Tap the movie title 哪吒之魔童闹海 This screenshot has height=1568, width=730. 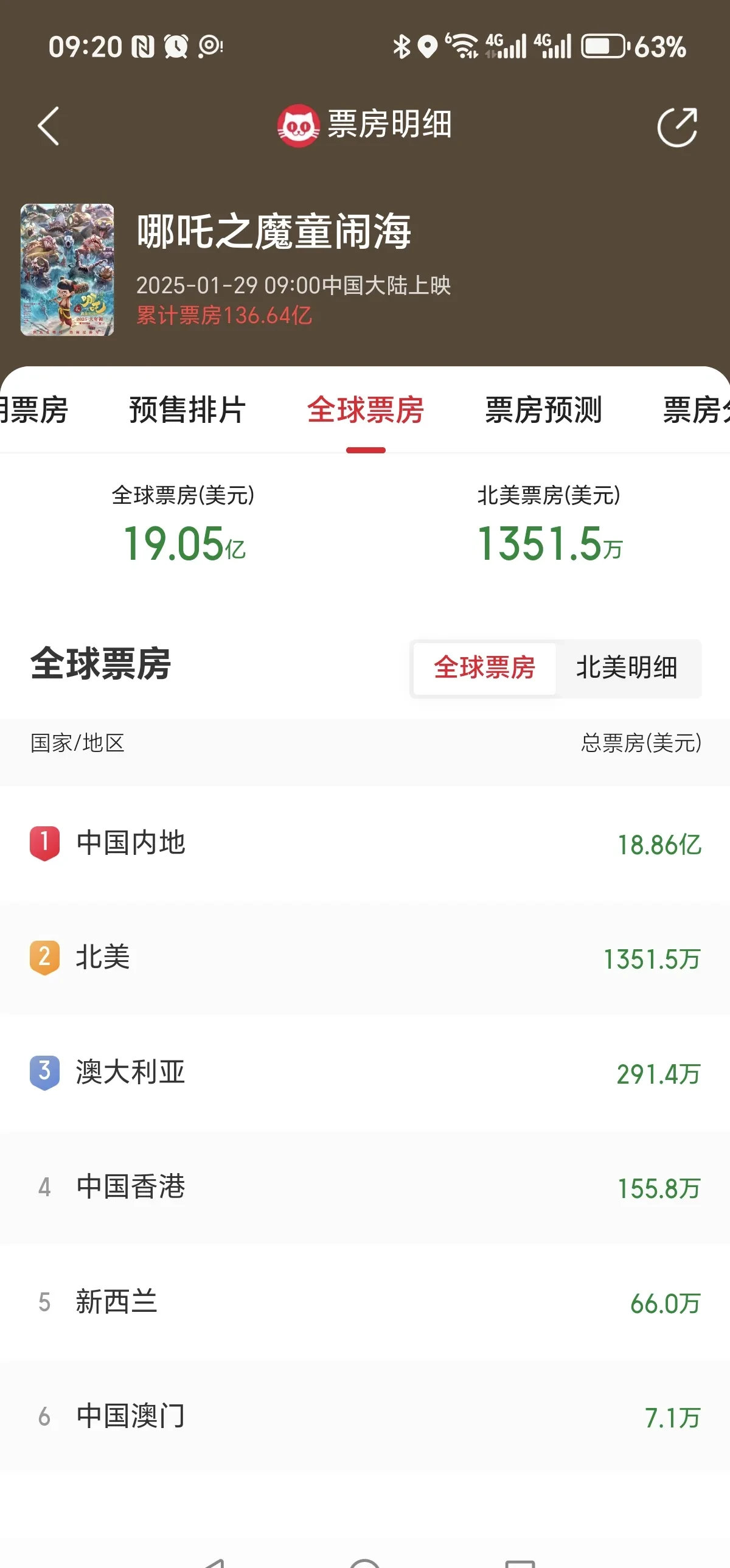pos(273,234)
